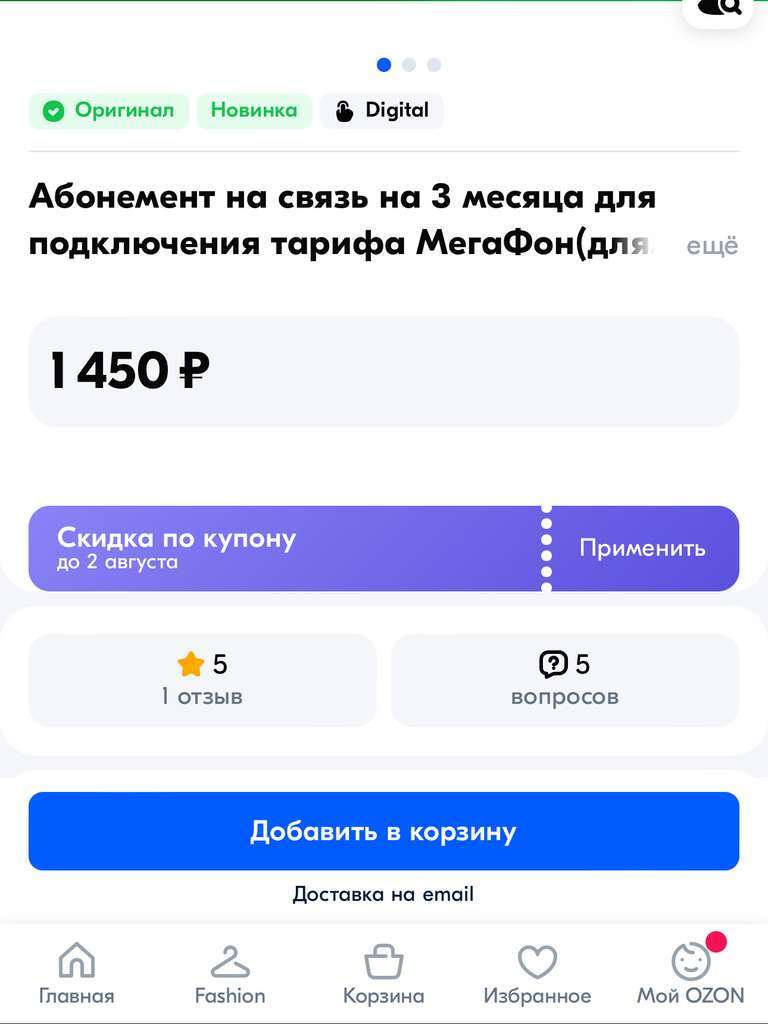Expand the title with the ещё link
Image resolution: width=768 pixels, height=1024 pixels.
point(710,246)
